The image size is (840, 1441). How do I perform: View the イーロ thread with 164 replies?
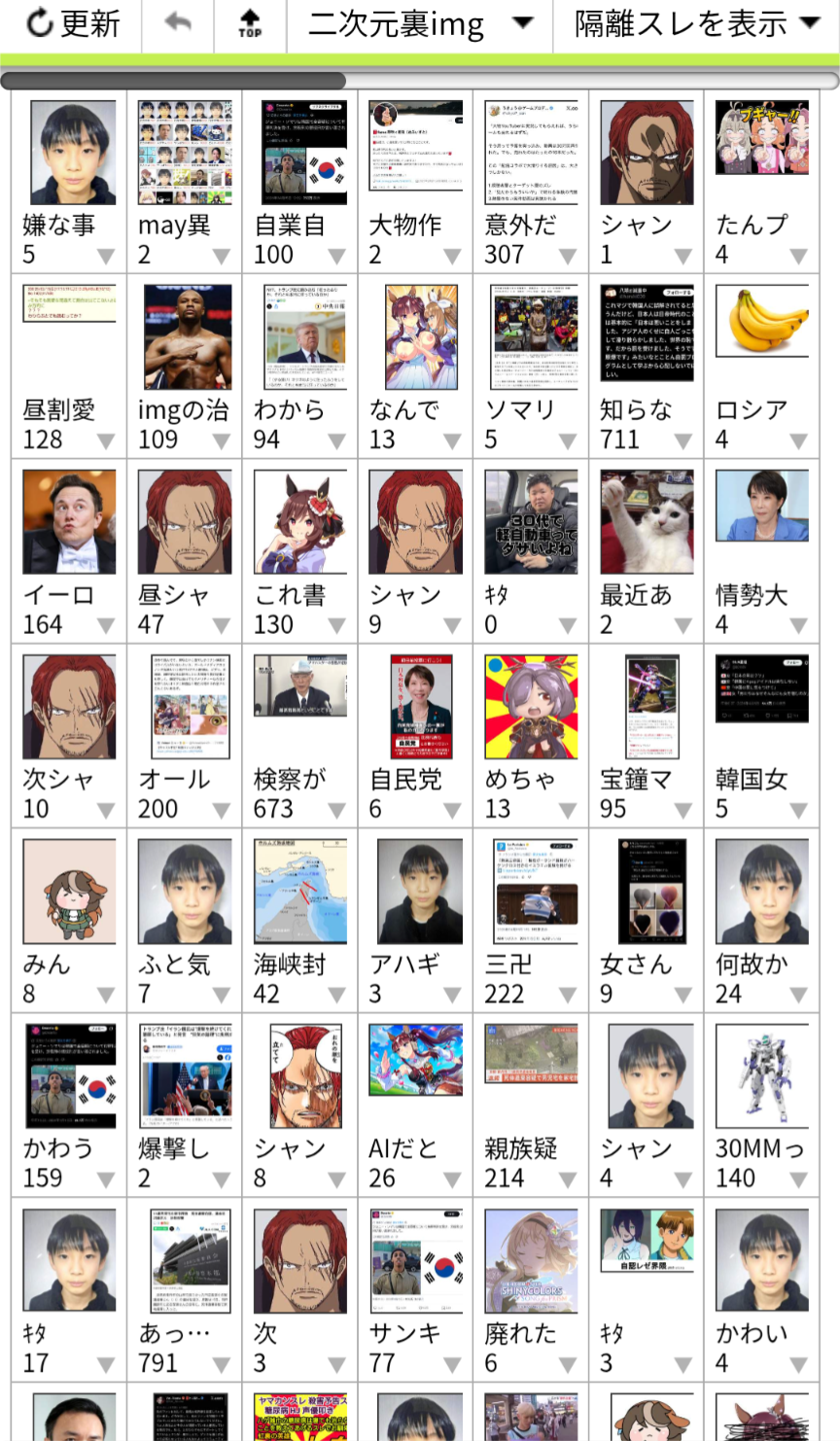coord(69,522)
